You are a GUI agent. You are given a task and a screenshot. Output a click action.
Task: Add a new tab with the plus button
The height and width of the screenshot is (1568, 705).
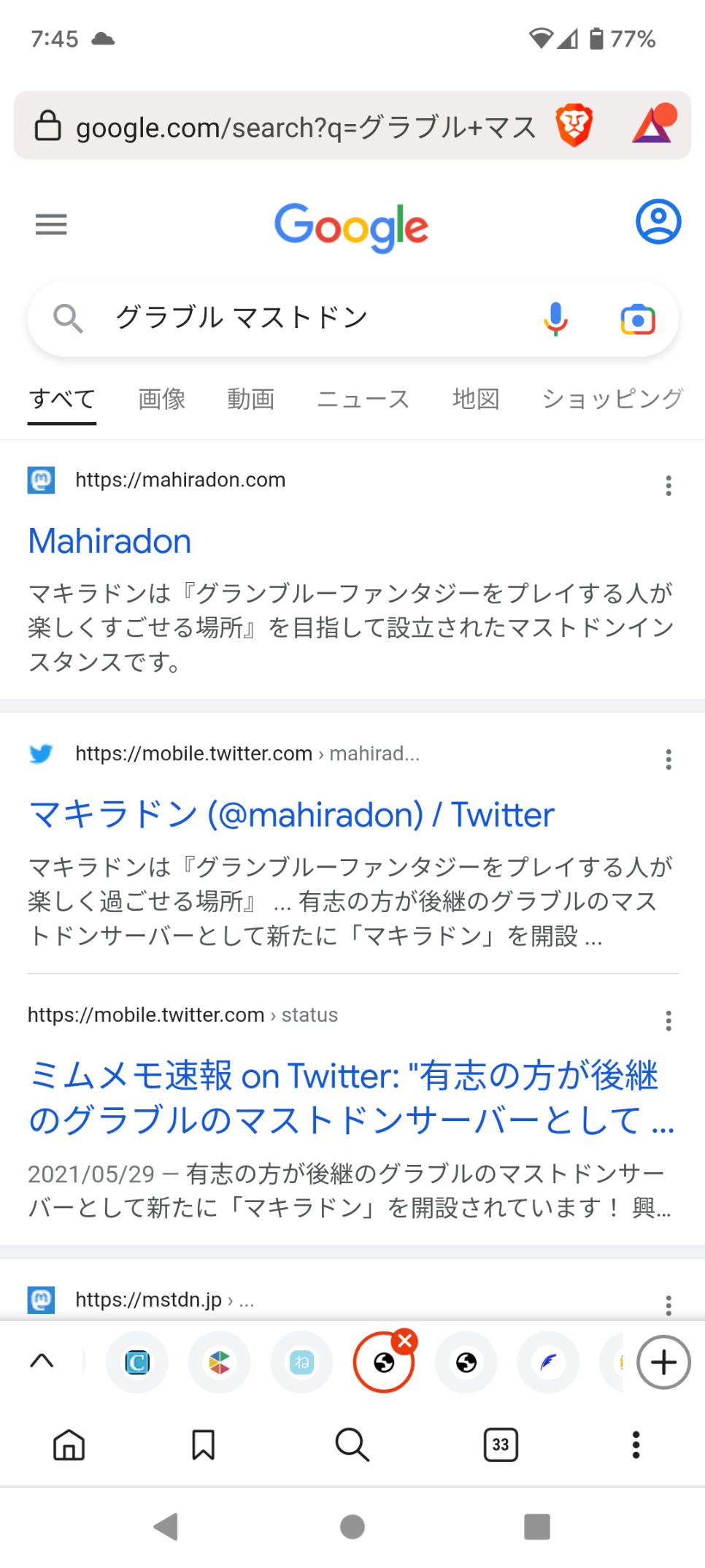click(x=663, y=1362)
